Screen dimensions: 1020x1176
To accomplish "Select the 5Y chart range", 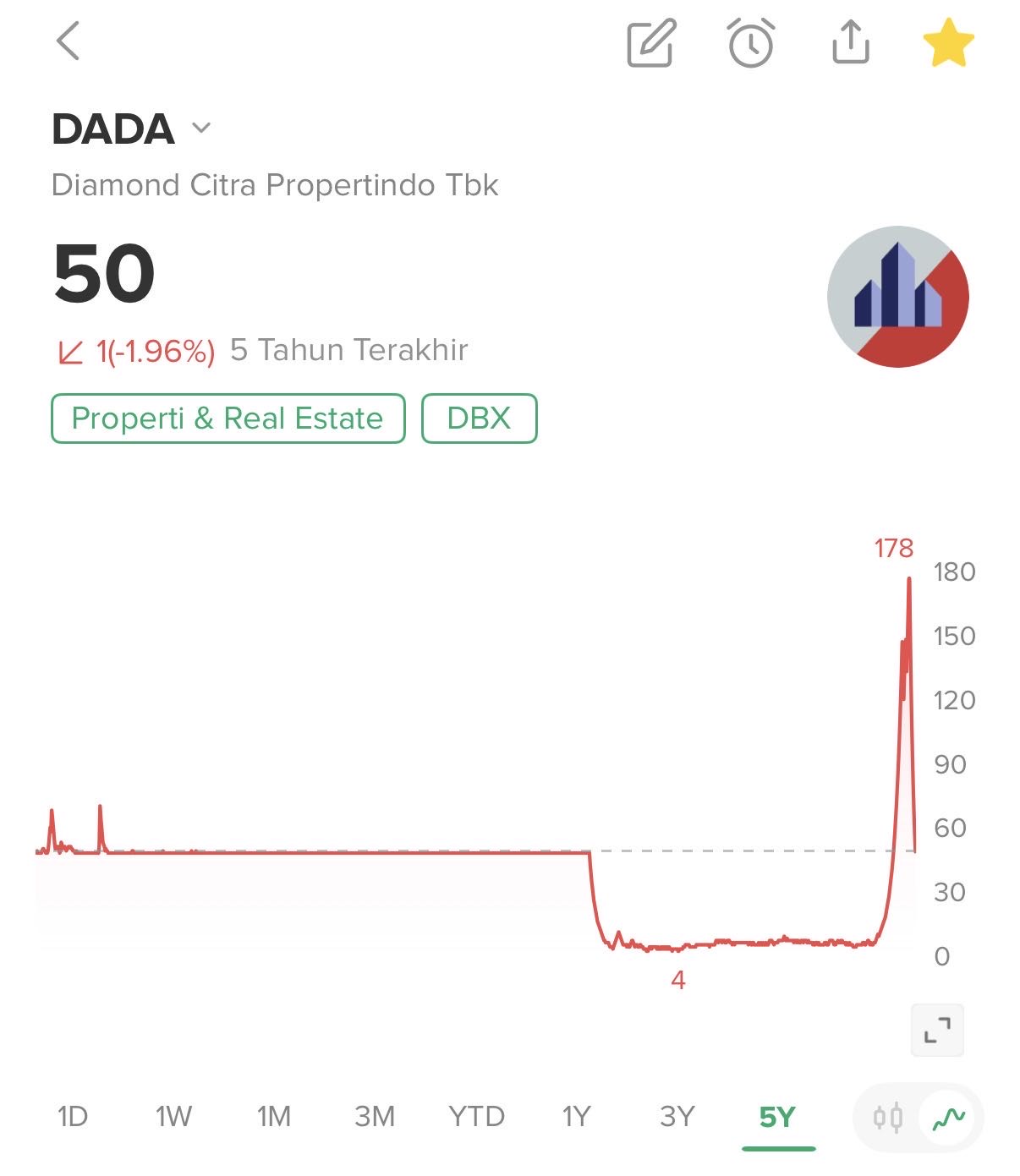I will point(777,1117).
